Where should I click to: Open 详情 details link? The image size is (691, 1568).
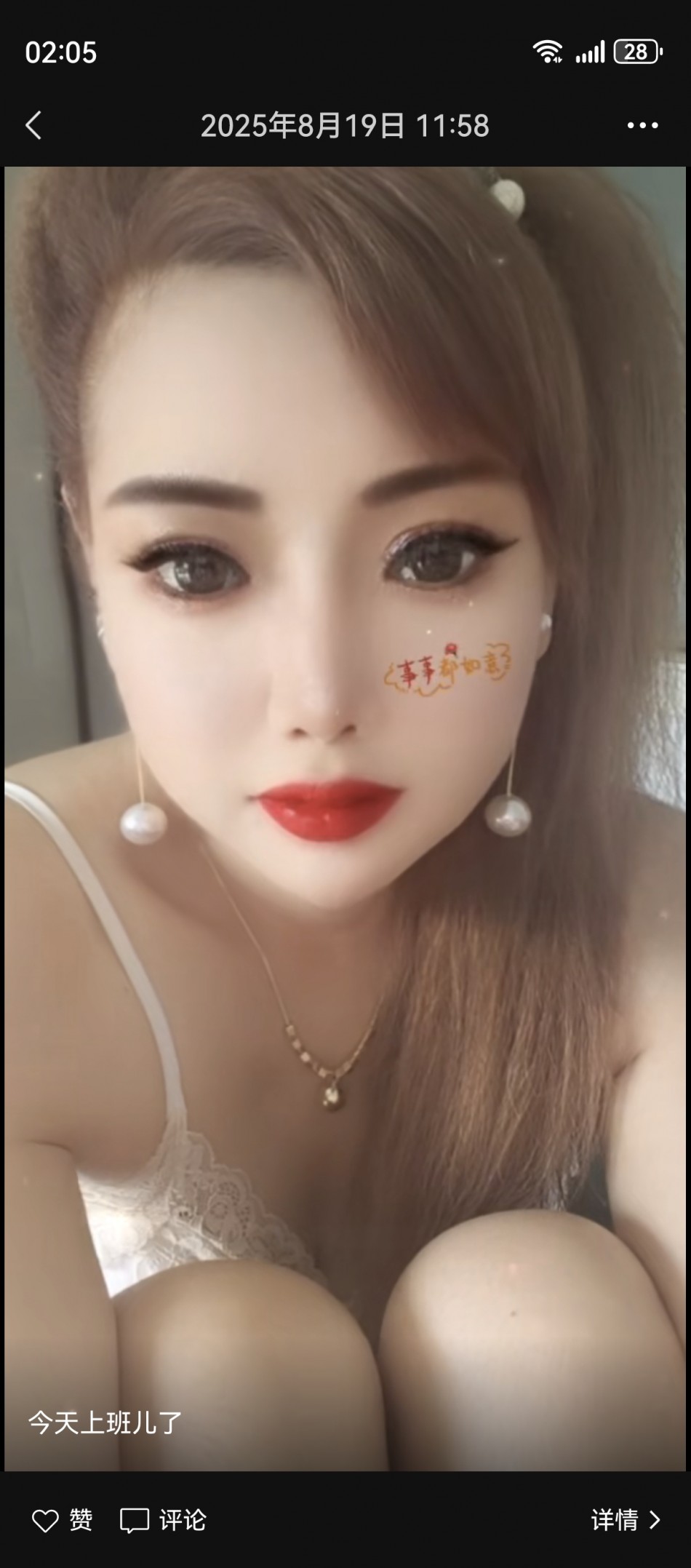[x=625, y=1520]
